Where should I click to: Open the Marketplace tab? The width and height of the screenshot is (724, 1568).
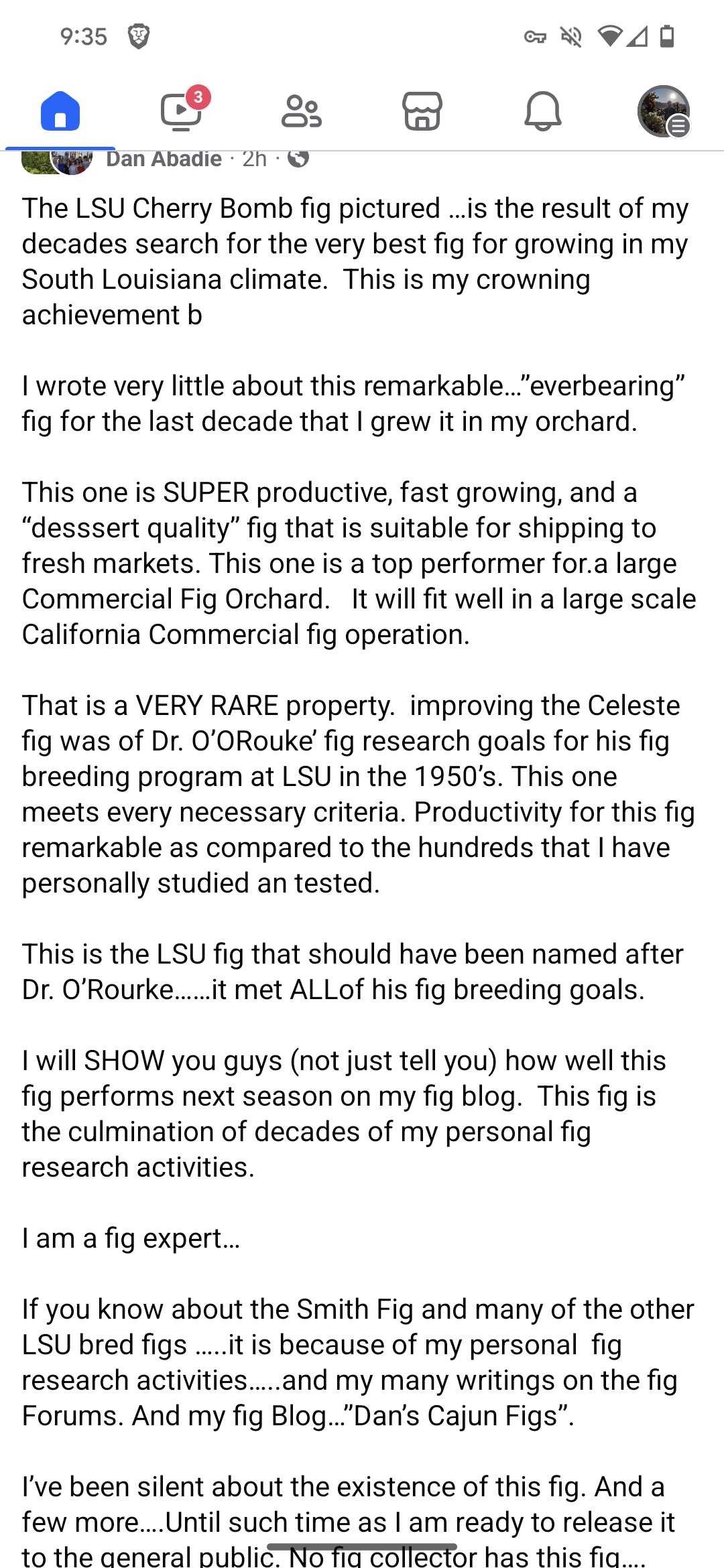422,111
